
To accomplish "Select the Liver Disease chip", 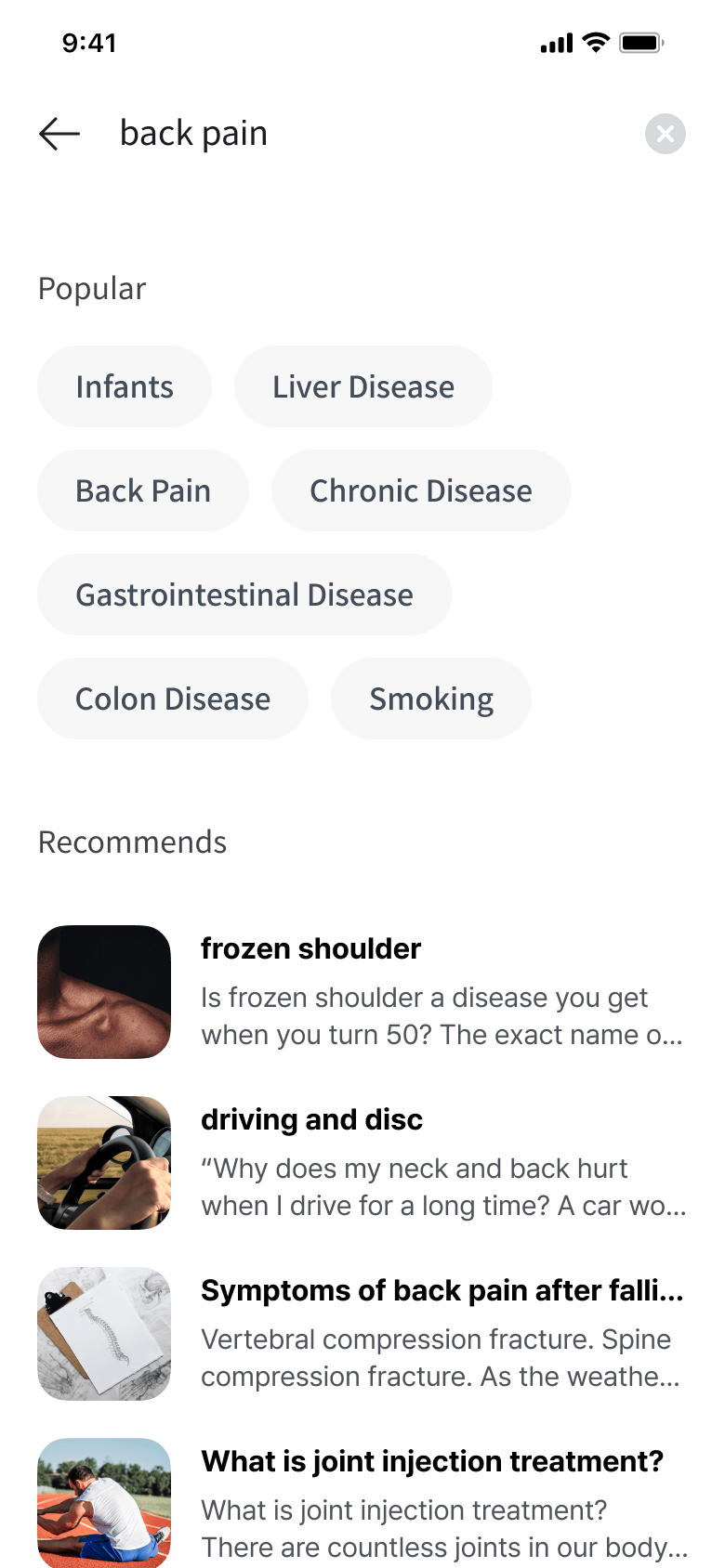I will pyautogui.click(x=363, y=386).
